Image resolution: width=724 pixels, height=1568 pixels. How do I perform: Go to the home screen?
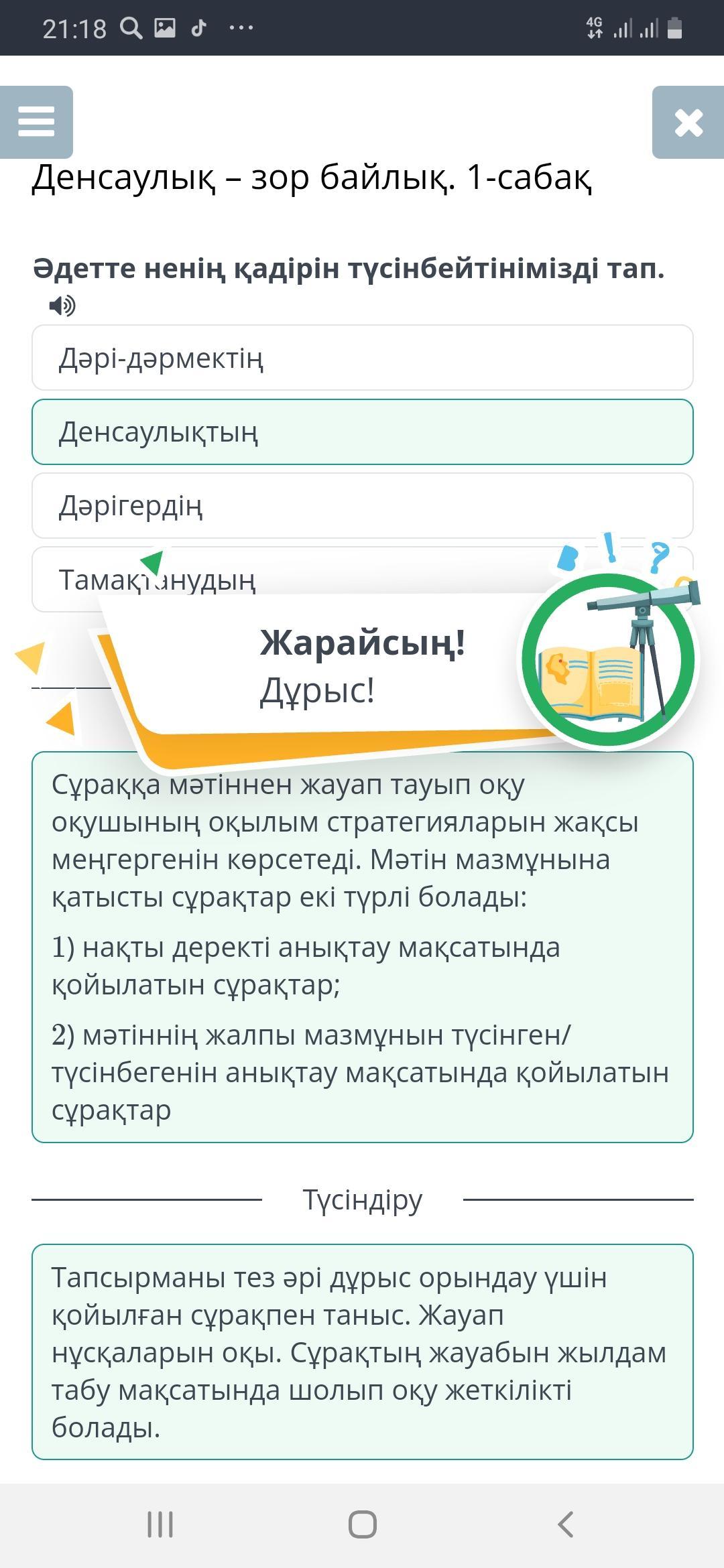(362, 1524)
